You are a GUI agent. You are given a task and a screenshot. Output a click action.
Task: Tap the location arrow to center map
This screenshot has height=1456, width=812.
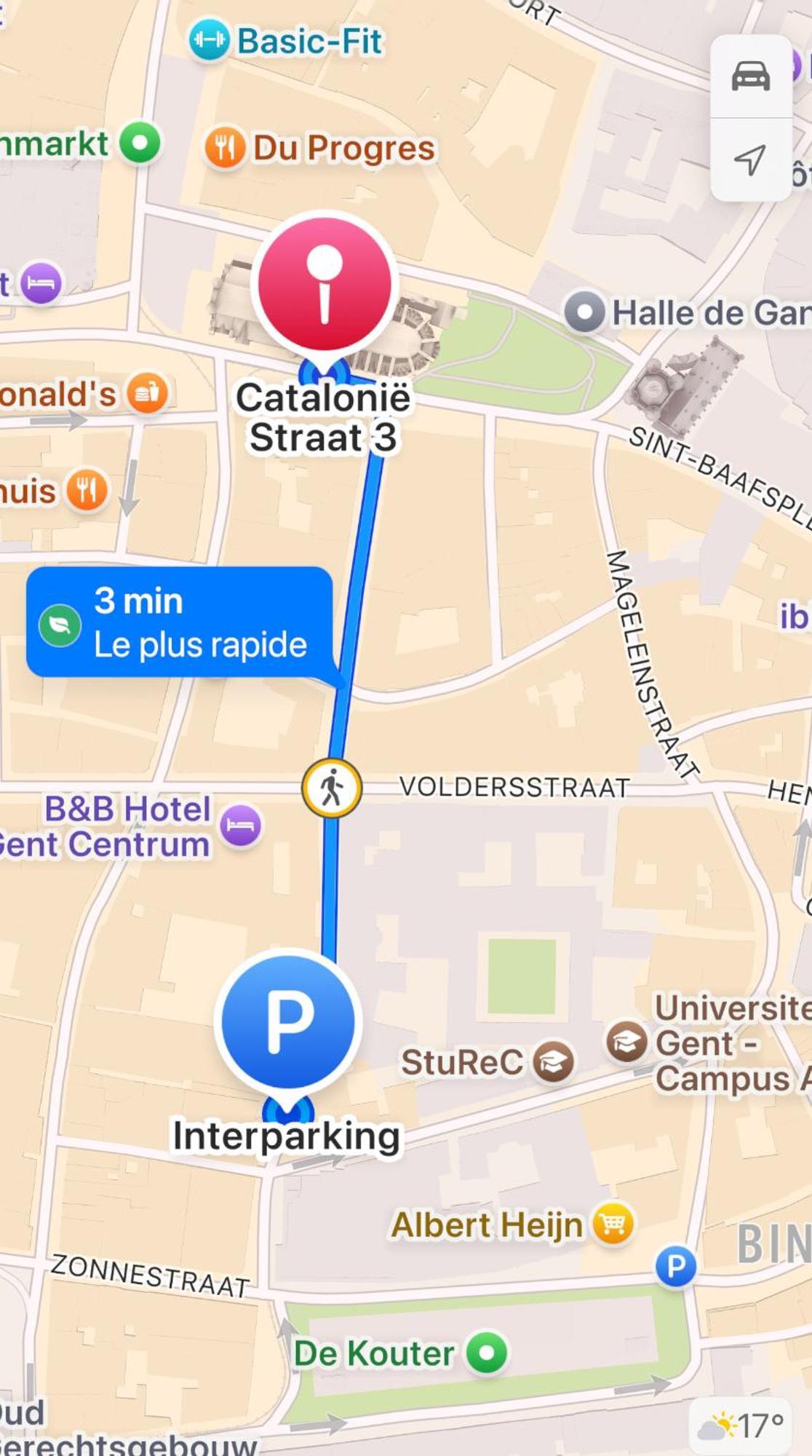[750, 159]
